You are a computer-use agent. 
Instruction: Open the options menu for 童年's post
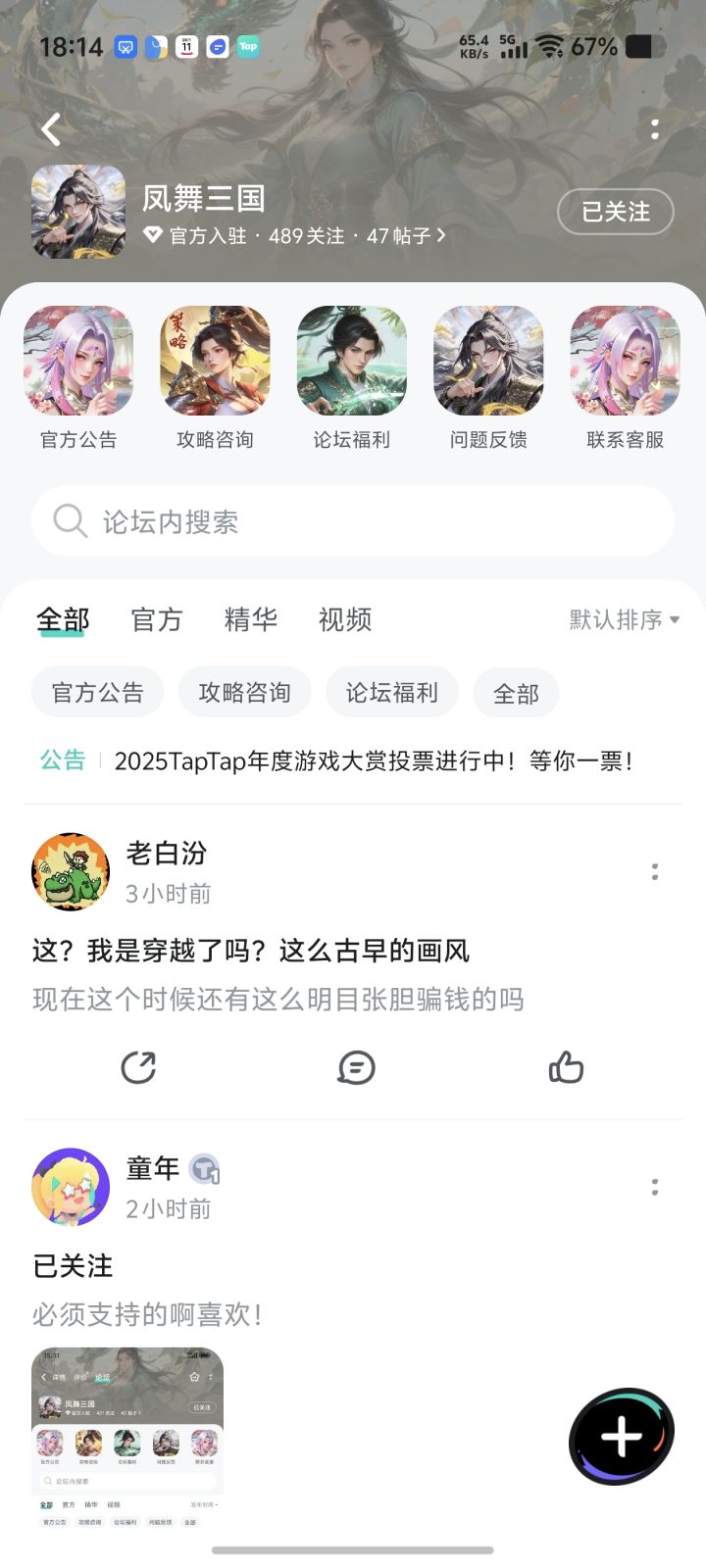(655, 1188)
